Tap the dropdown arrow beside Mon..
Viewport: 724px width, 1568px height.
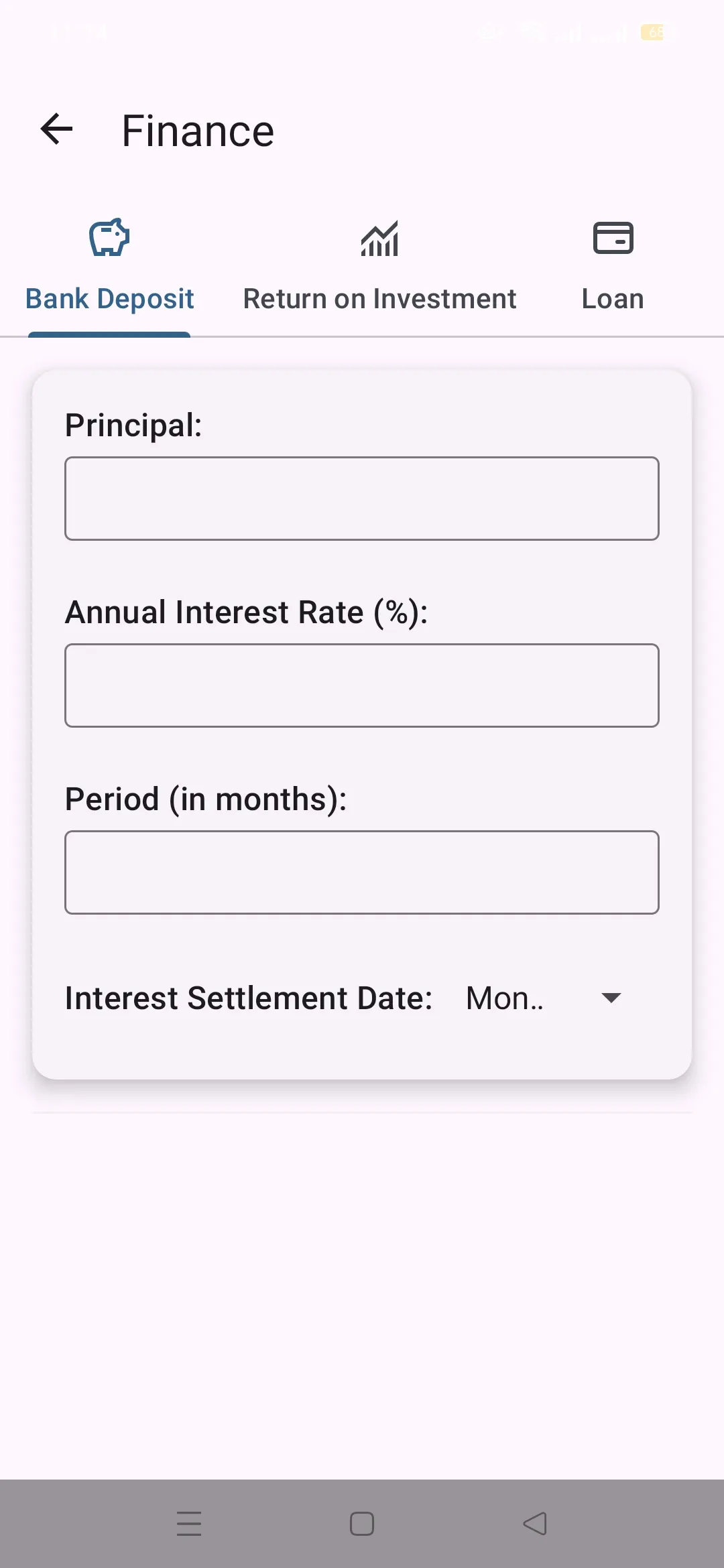point(611,998)
